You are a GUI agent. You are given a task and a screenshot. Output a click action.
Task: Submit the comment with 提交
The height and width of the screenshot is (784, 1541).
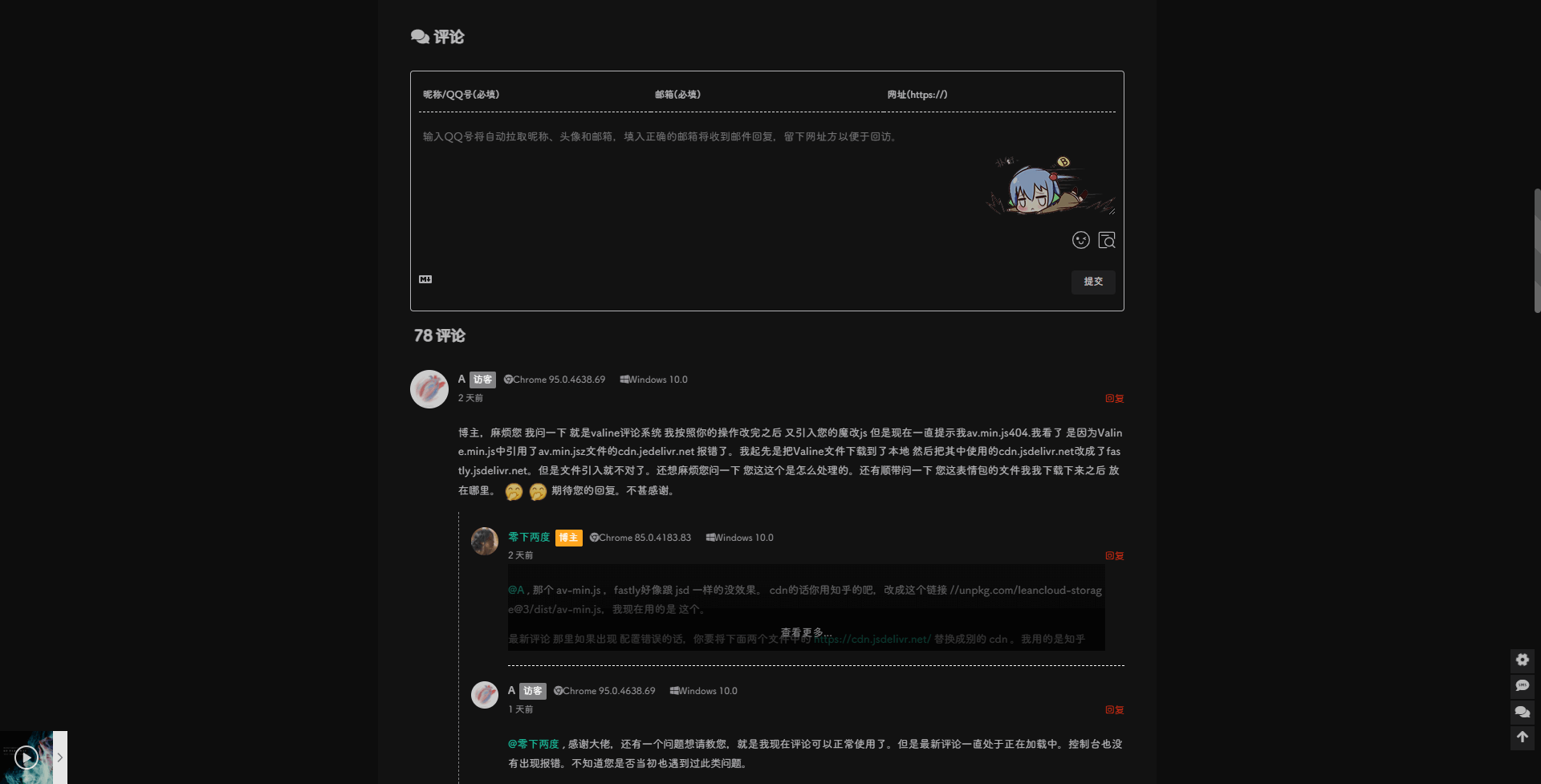coord(1092,282)
